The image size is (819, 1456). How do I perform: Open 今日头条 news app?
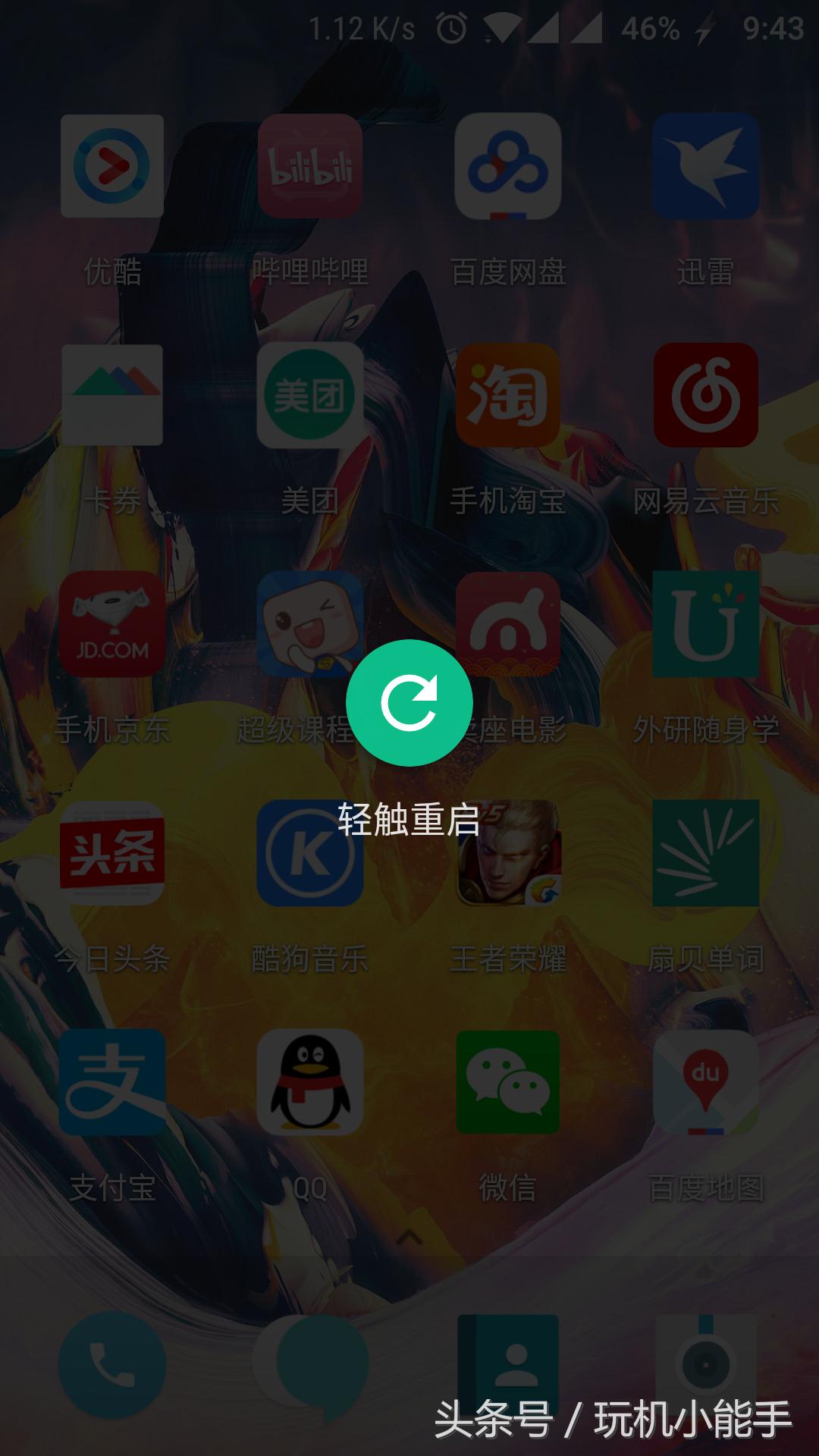tap(111, 853)
